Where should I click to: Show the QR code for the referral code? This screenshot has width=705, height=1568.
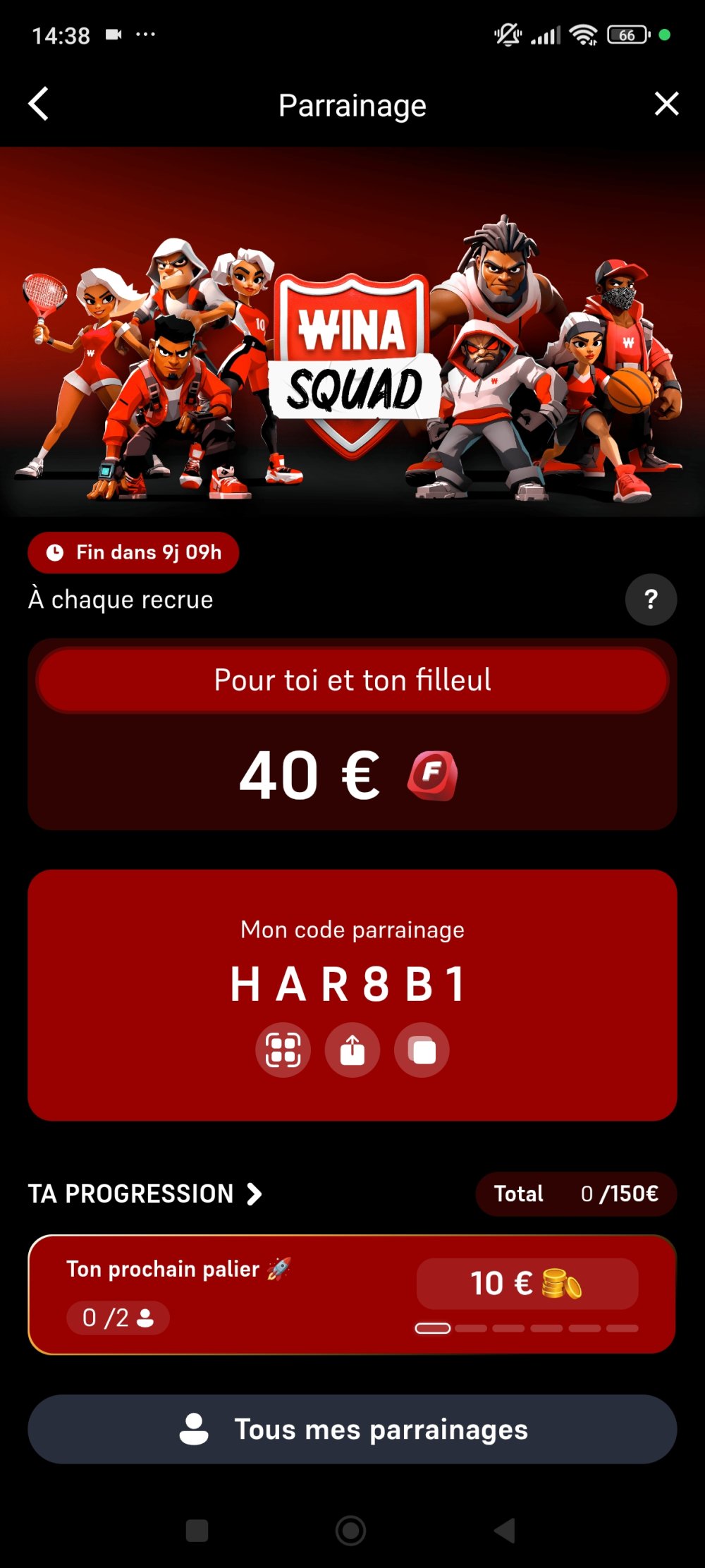point(283,1050)
